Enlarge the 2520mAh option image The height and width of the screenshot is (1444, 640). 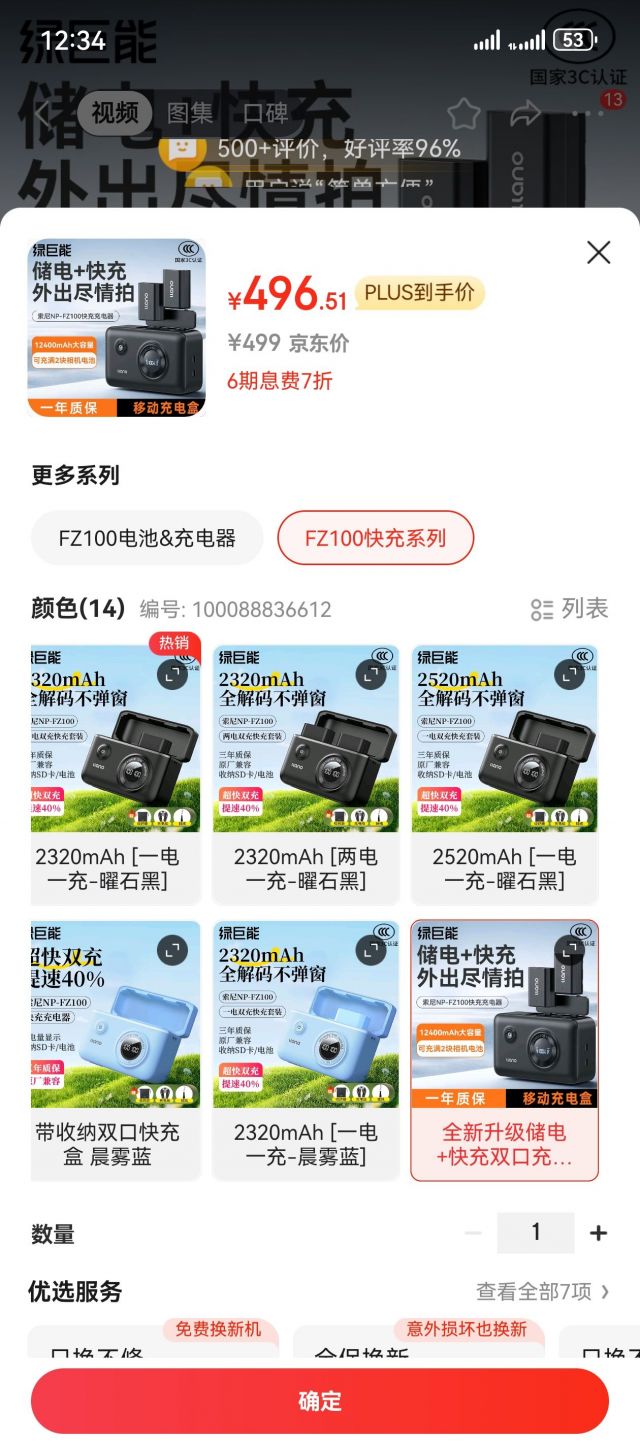(570, 674)
